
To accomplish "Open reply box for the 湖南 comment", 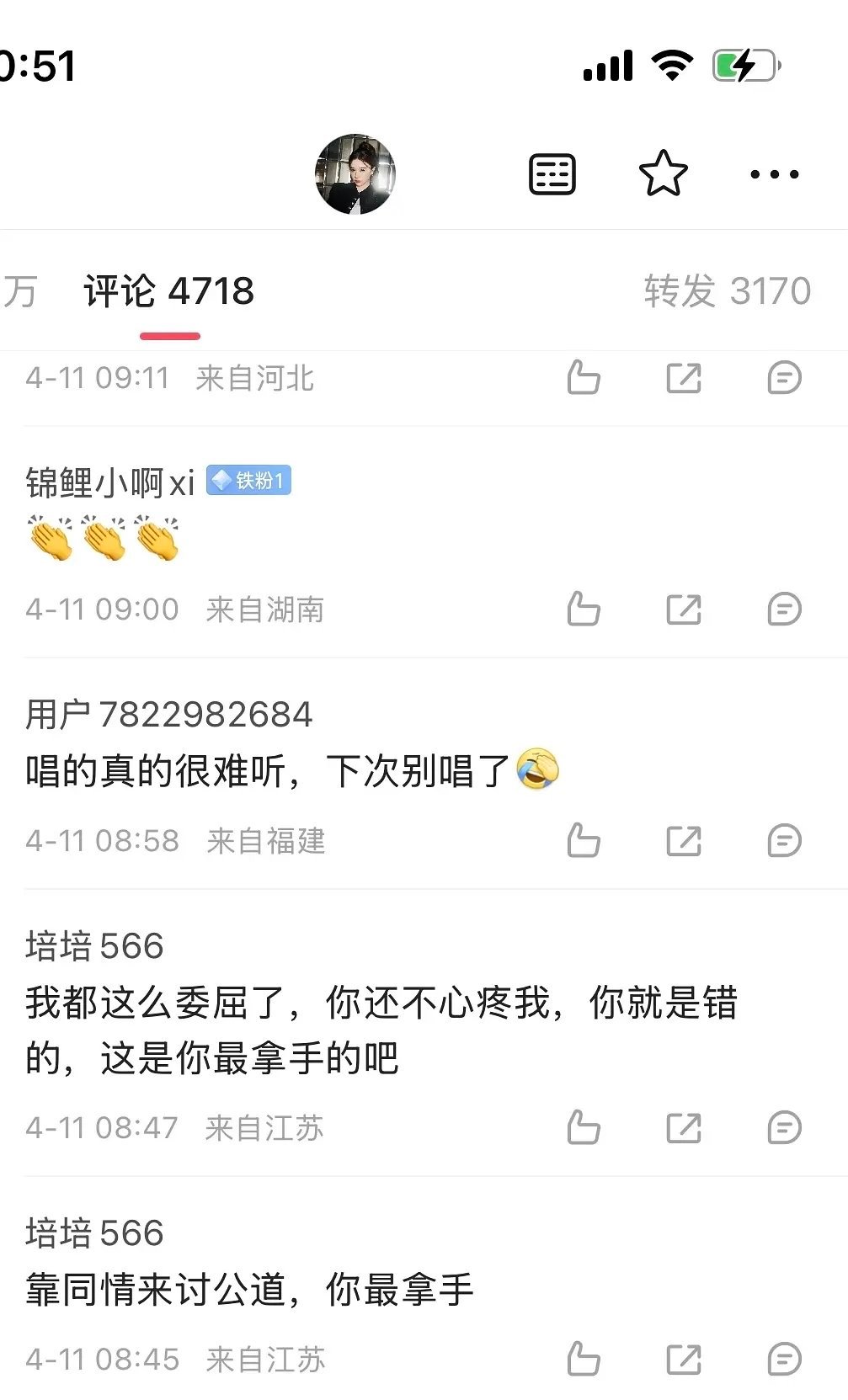I will point(784,609).
